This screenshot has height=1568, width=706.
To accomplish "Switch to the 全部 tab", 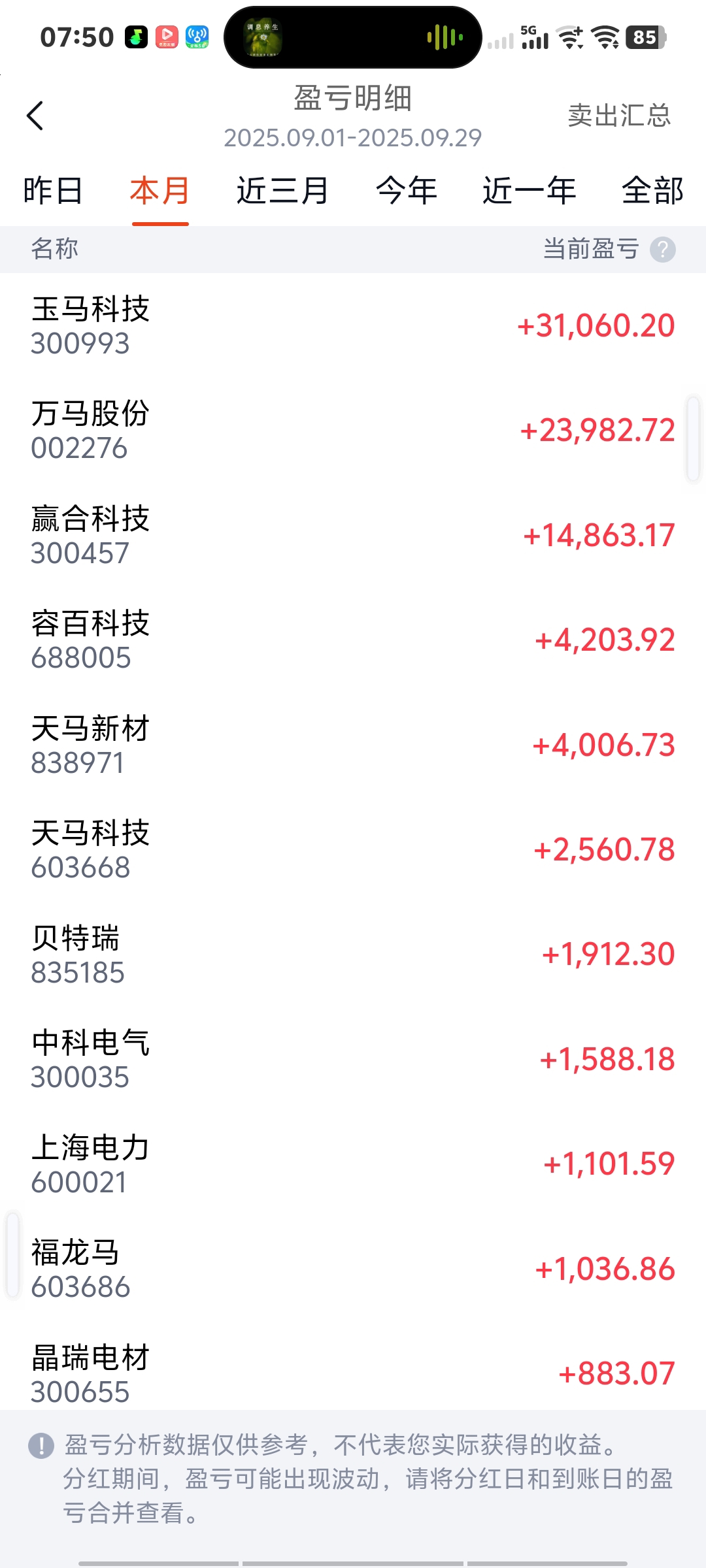I will tap(652, 191).
